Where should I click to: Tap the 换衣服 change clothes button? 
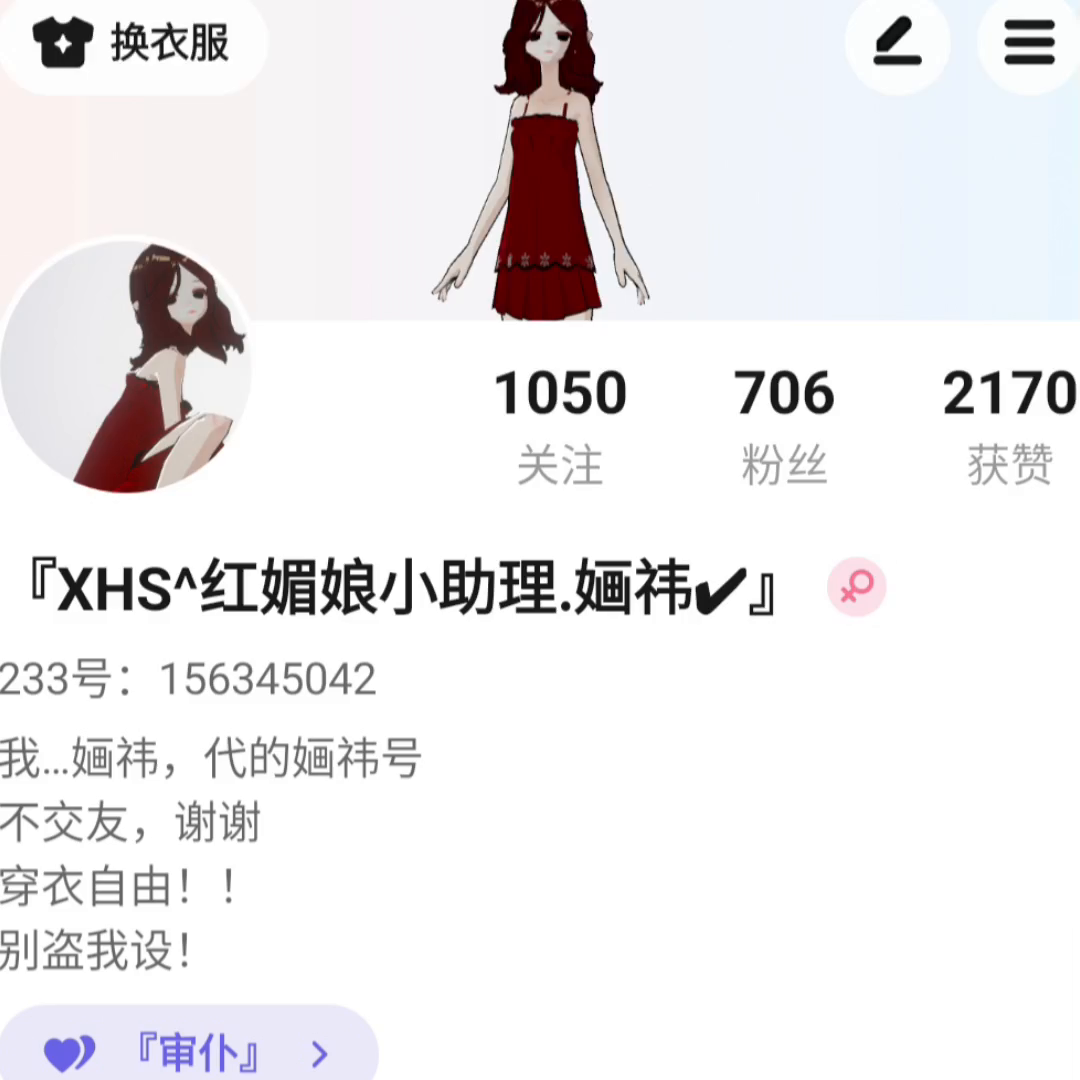[132, 42]
